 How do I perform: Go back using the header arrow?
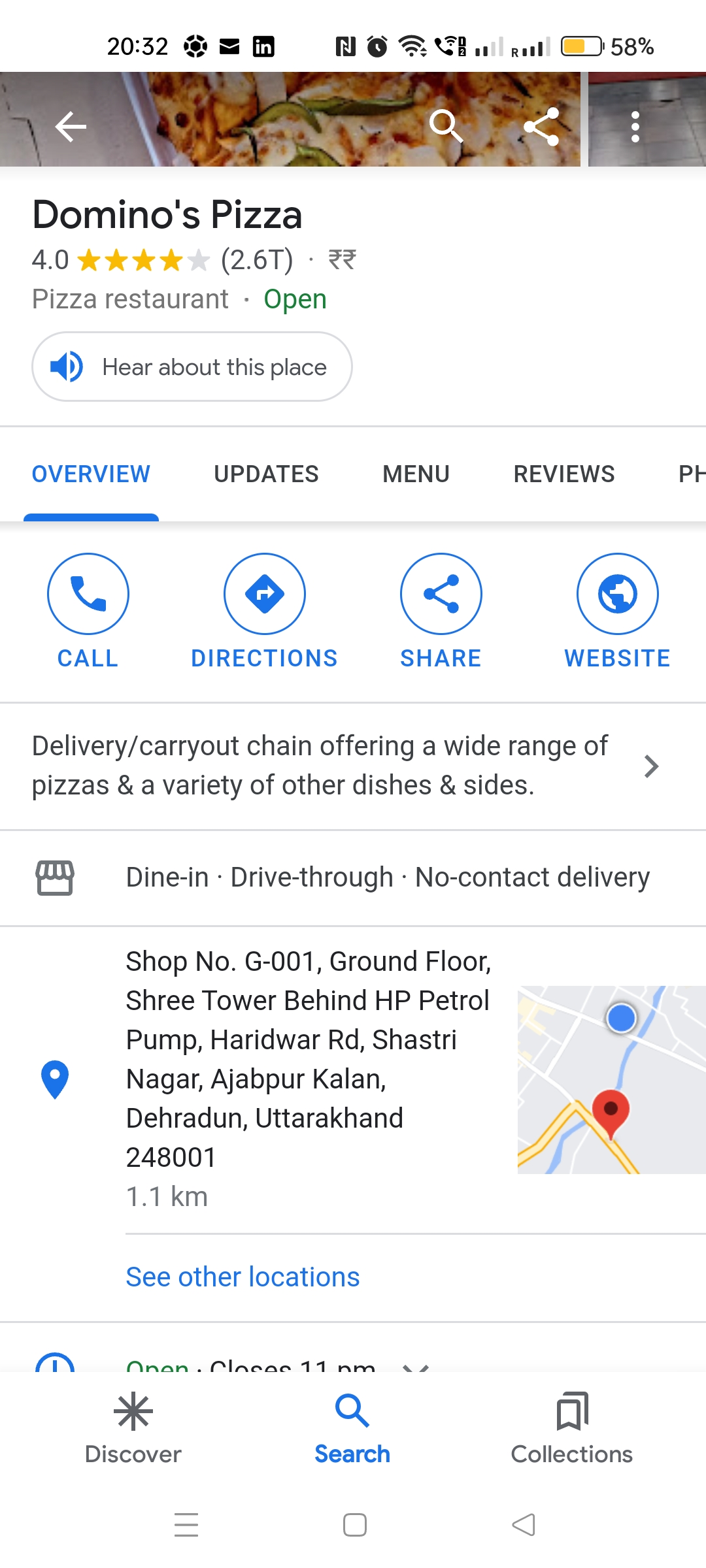(71, 126)
